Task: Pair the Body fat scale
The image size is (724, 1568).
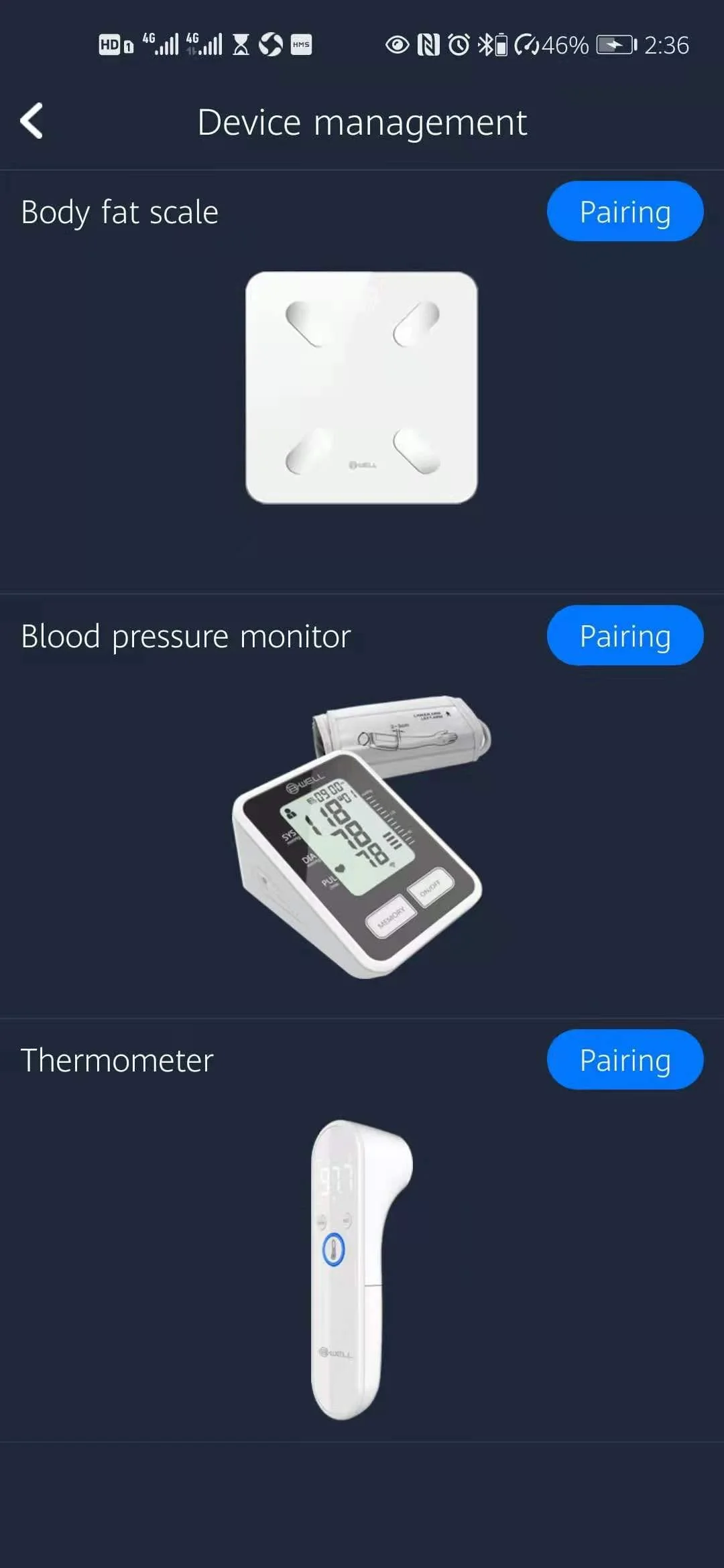Action: pos(625,212)
